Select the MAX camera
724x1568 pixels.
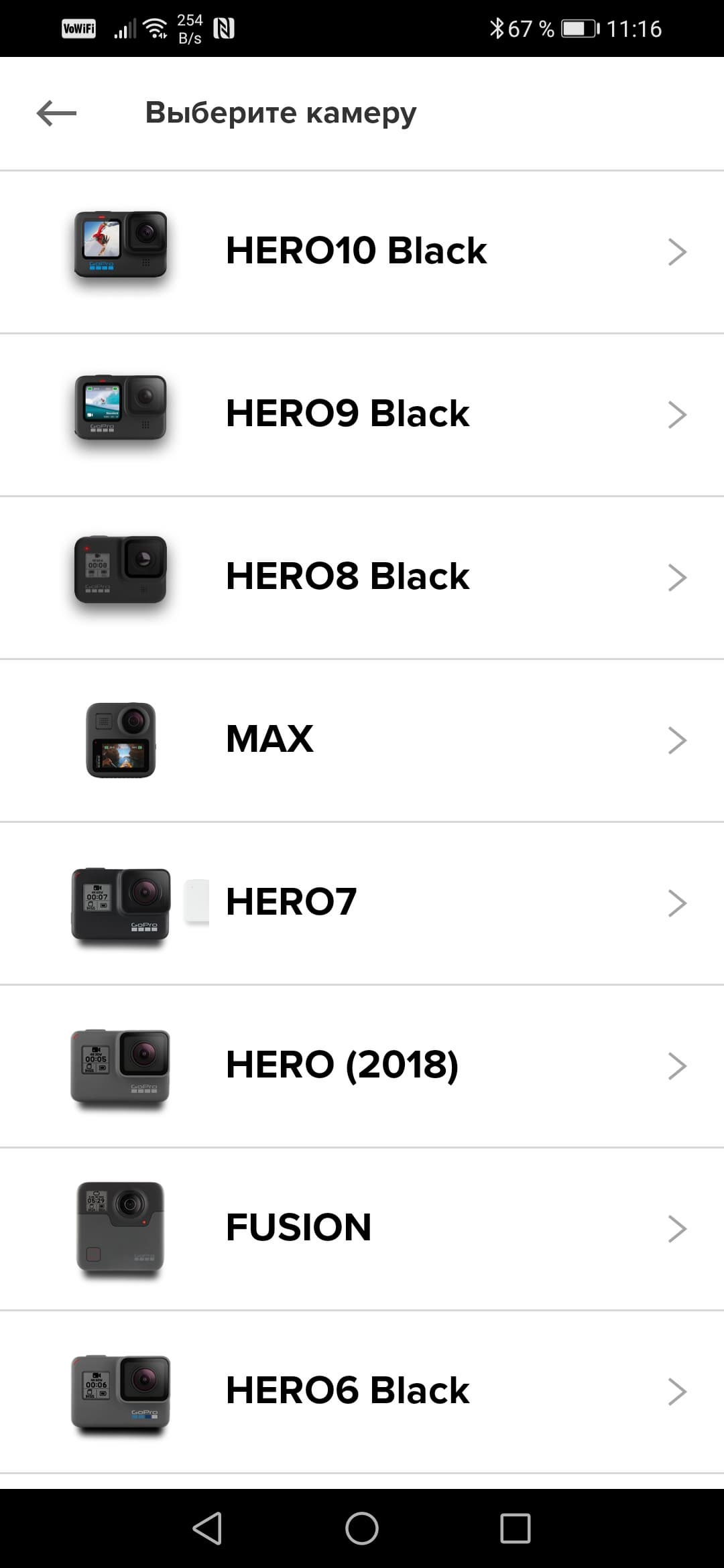(362, 740)
